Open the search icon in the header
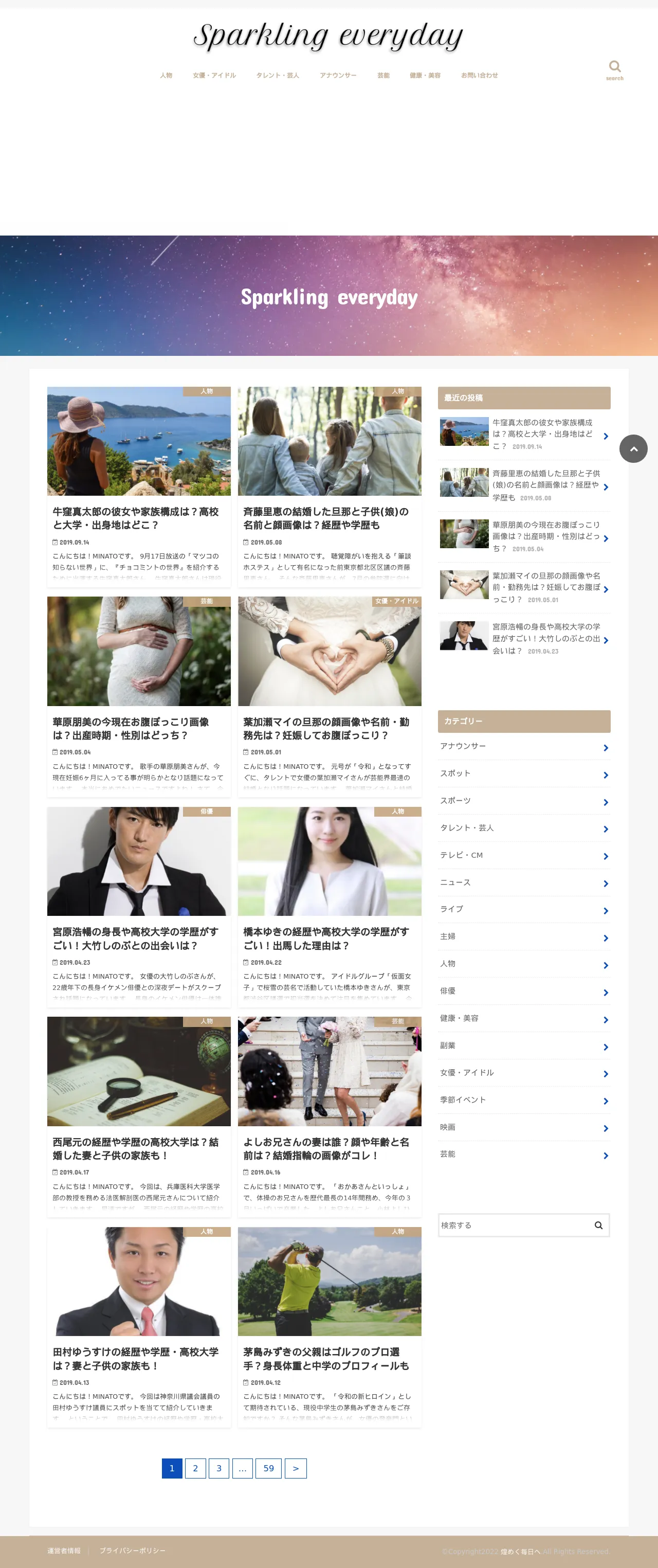Viewport: 658px width, 1568px height. (614, 69)
